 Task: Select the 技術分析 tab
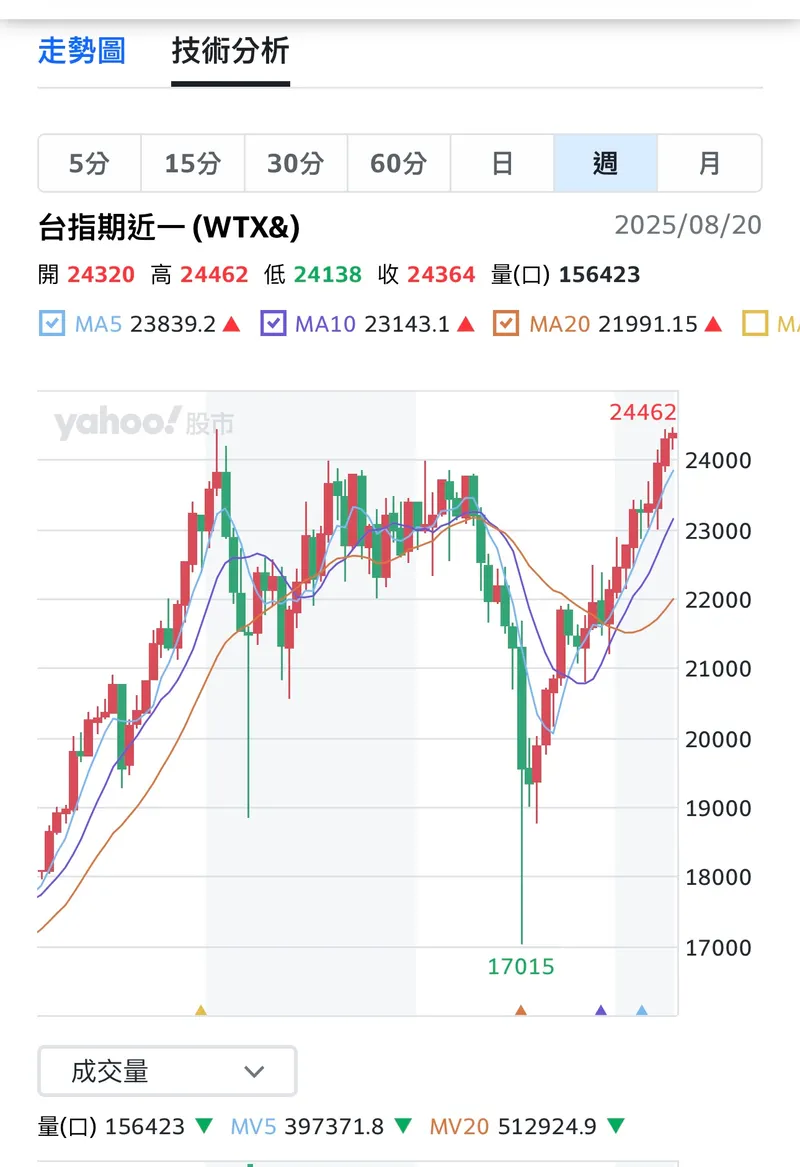pyautogui.click(x=231, y=50)
